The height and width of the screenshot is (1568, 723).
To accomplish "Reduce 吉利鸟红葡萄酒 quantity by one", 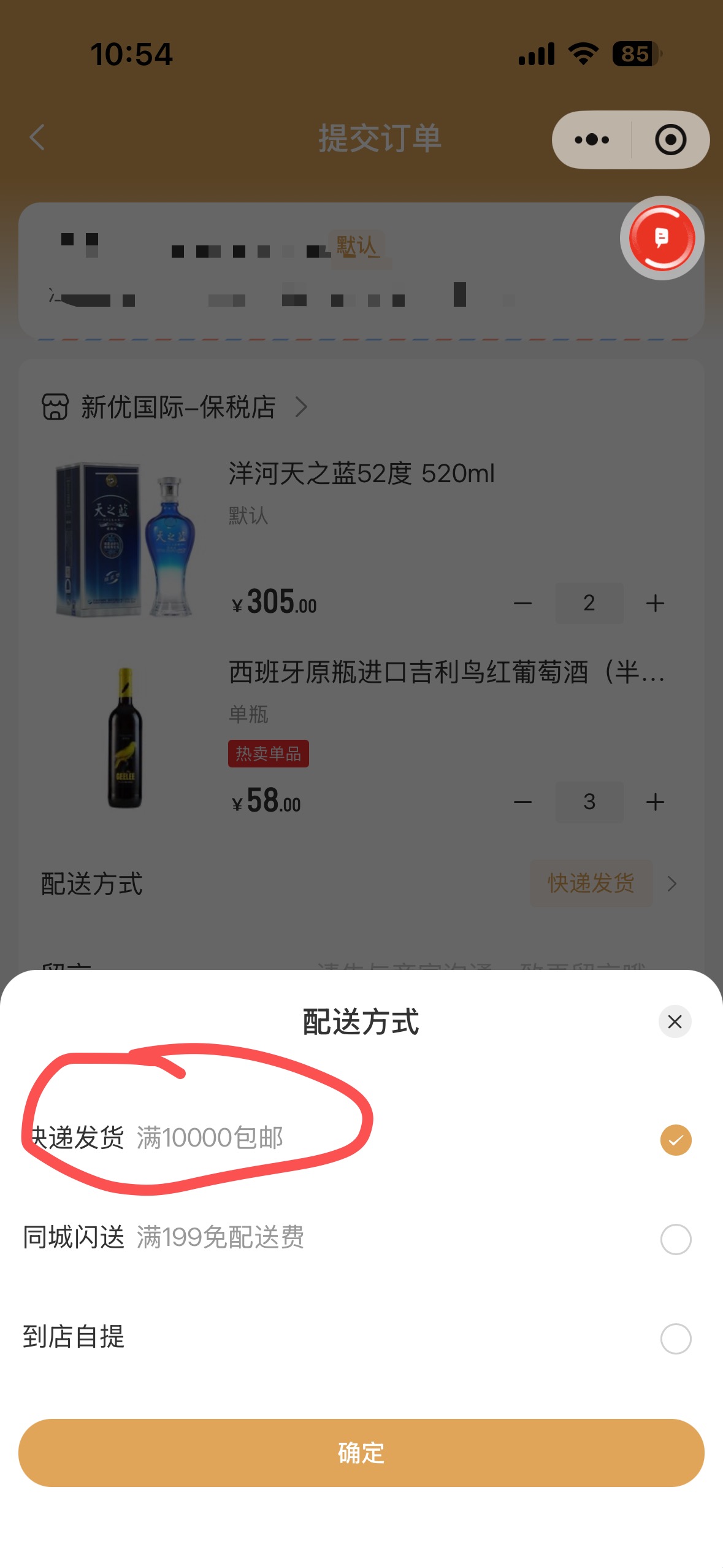I will click(522, 802).
